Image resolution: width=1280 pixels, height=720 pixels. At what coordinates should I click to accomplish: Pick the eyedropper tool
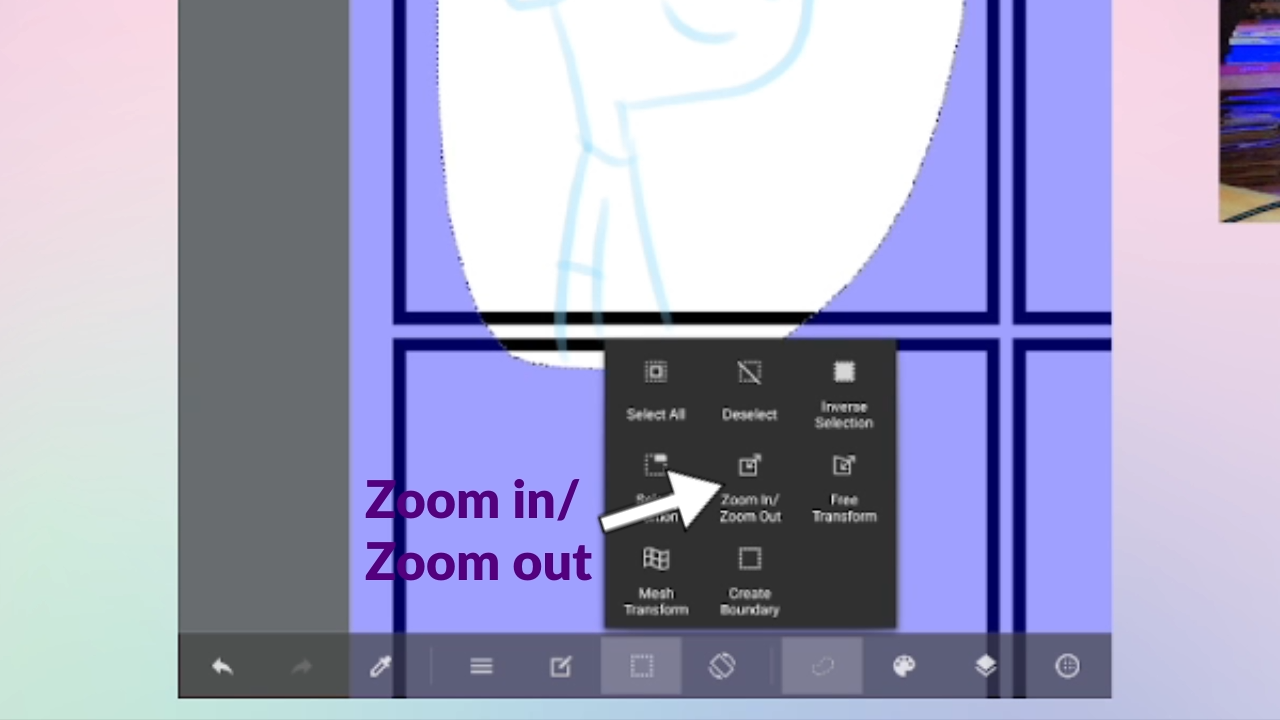click(380, 666)
